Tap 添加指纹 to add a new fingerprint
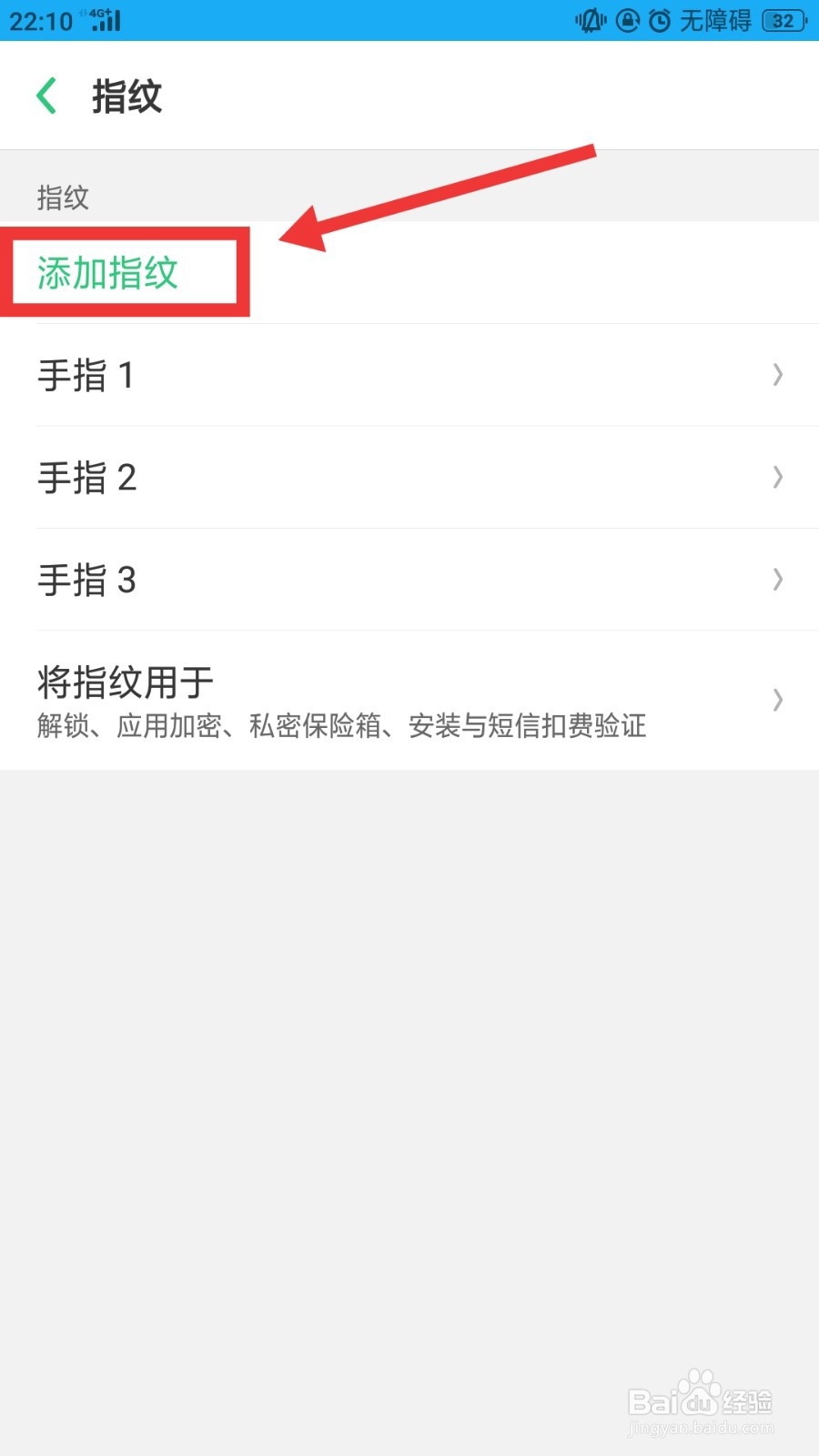 [x=109, y=273]
